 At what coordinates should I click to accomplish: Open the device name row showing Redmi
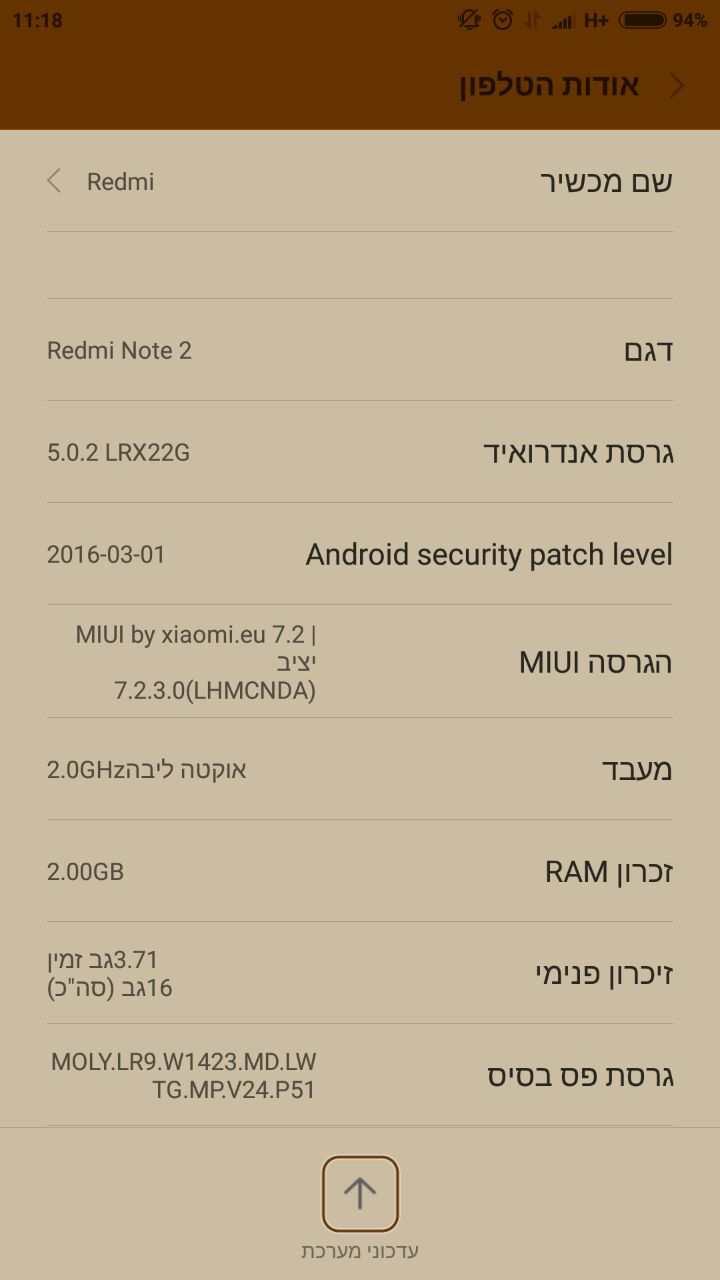click(x=360, y=181)
